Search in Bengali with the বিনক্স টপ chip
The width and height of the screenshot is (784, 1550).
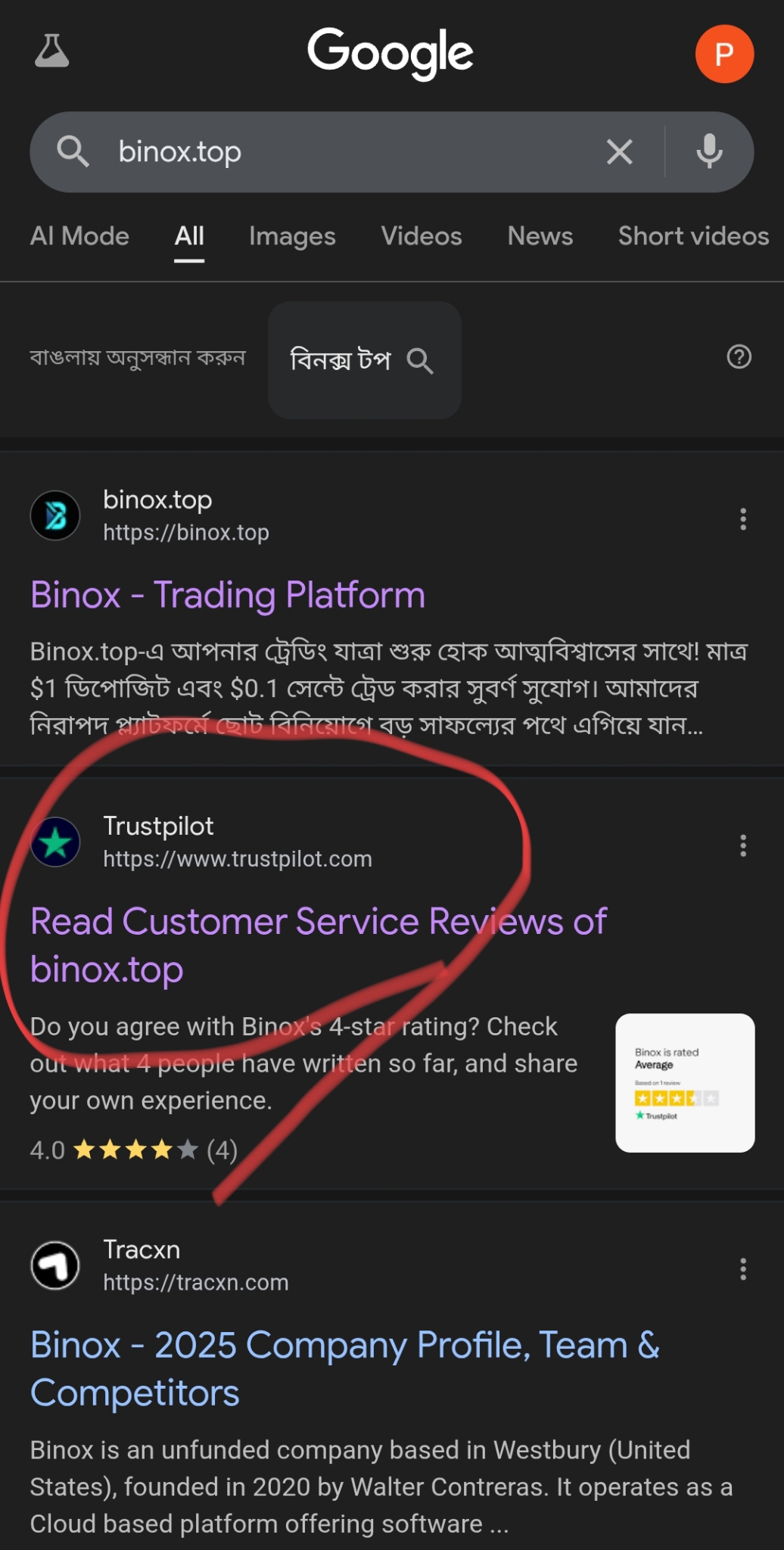364,360
